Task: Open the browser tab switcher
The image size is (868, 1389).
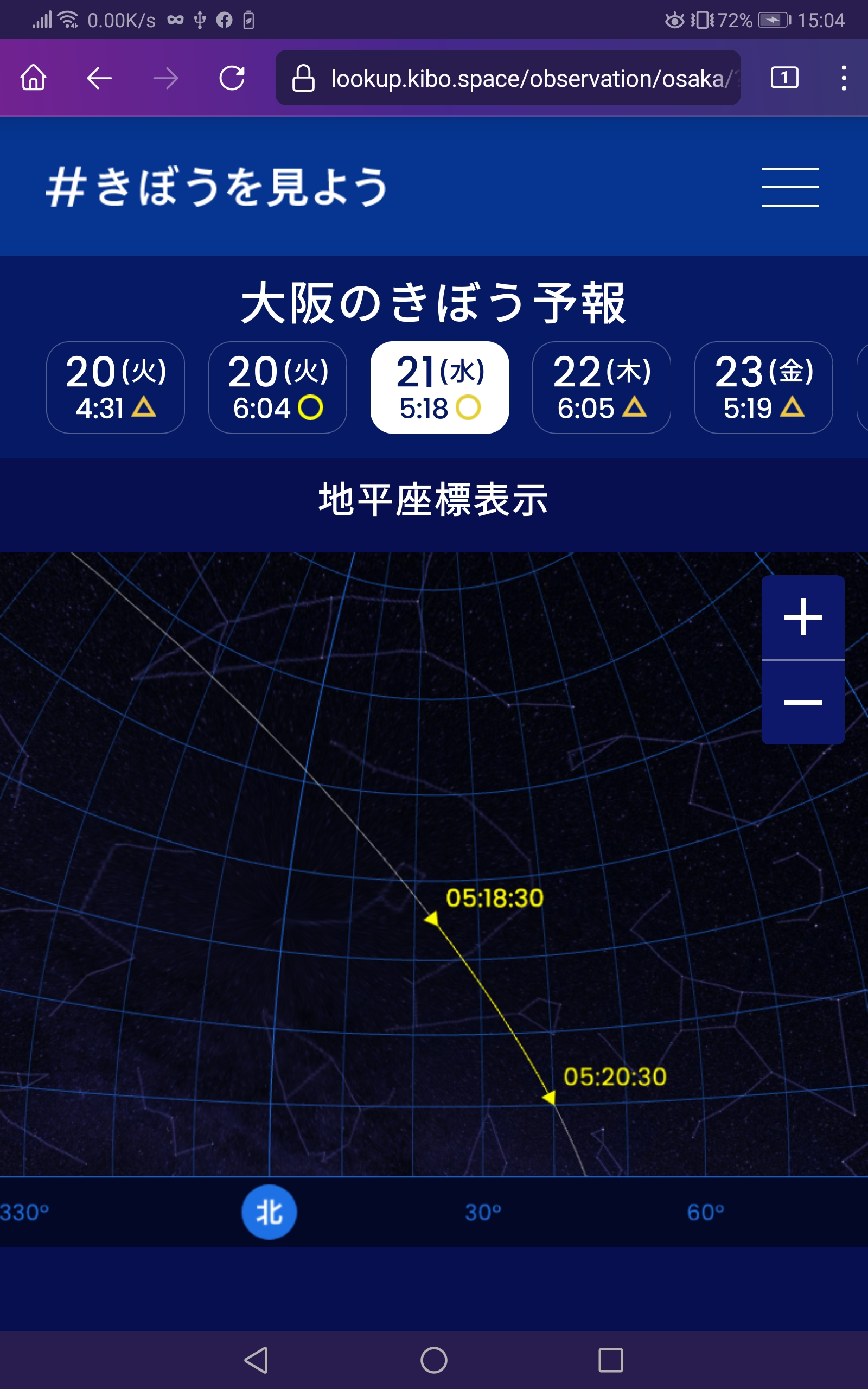Action: coord(784,78)
